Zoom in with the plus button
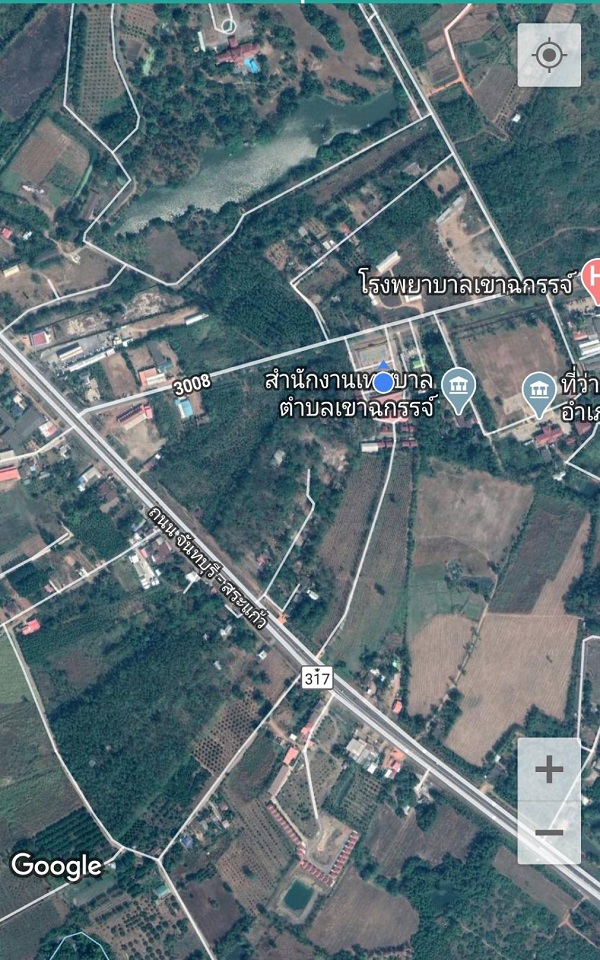The width and height of the screenshot is (600, 960). [549, 770]
